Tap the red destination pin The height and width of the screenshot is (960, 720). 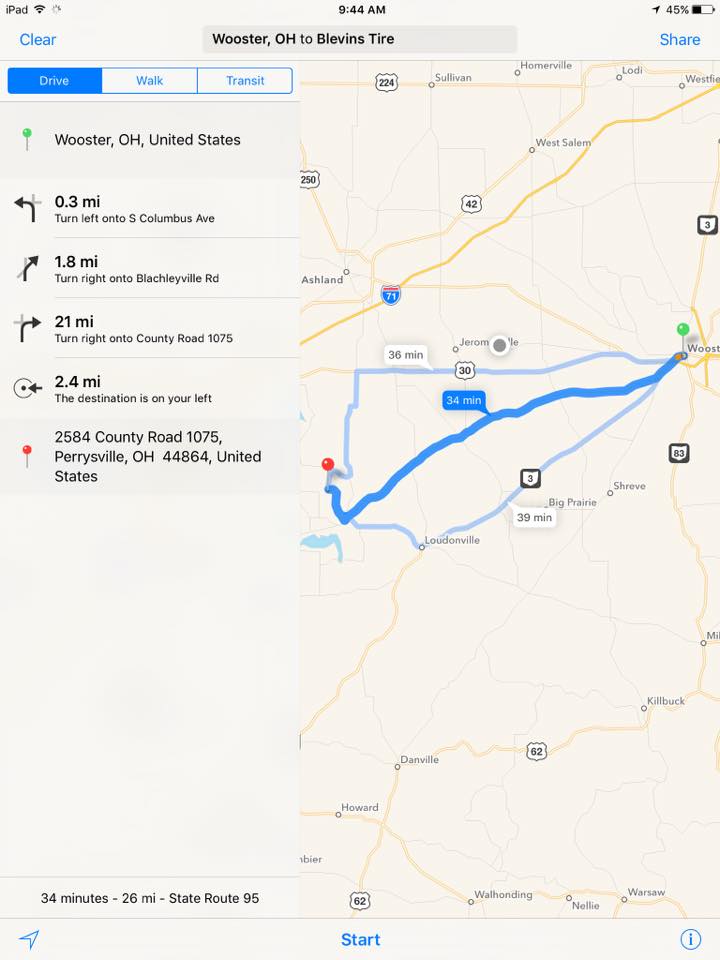[327, 466]
